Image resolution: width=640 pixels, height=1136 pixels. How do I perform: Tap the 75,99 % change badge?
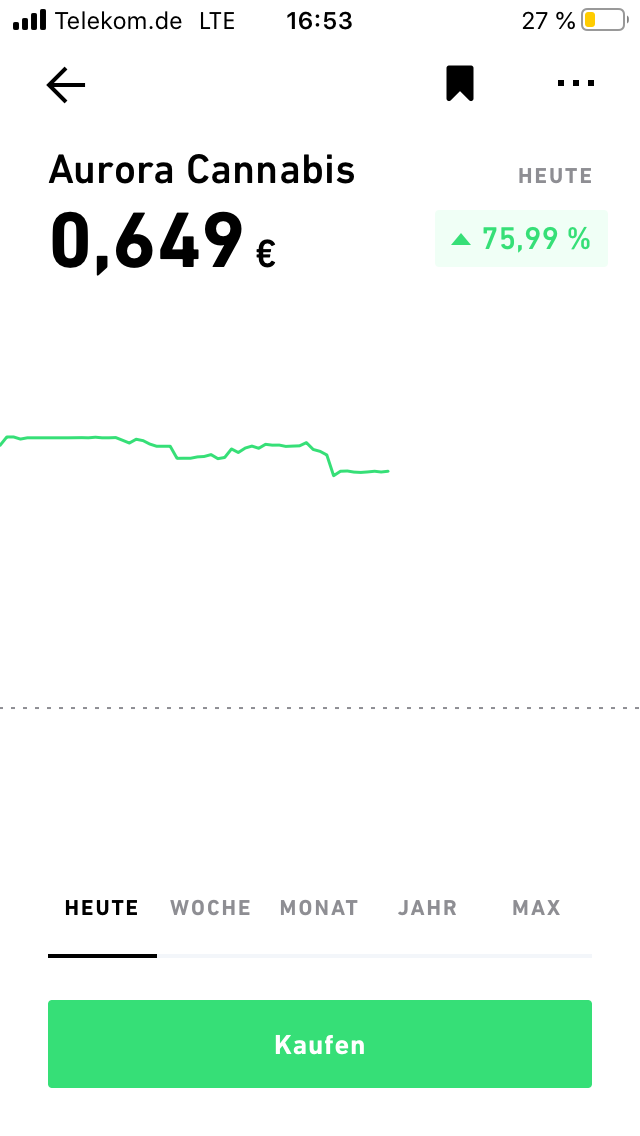521,239
